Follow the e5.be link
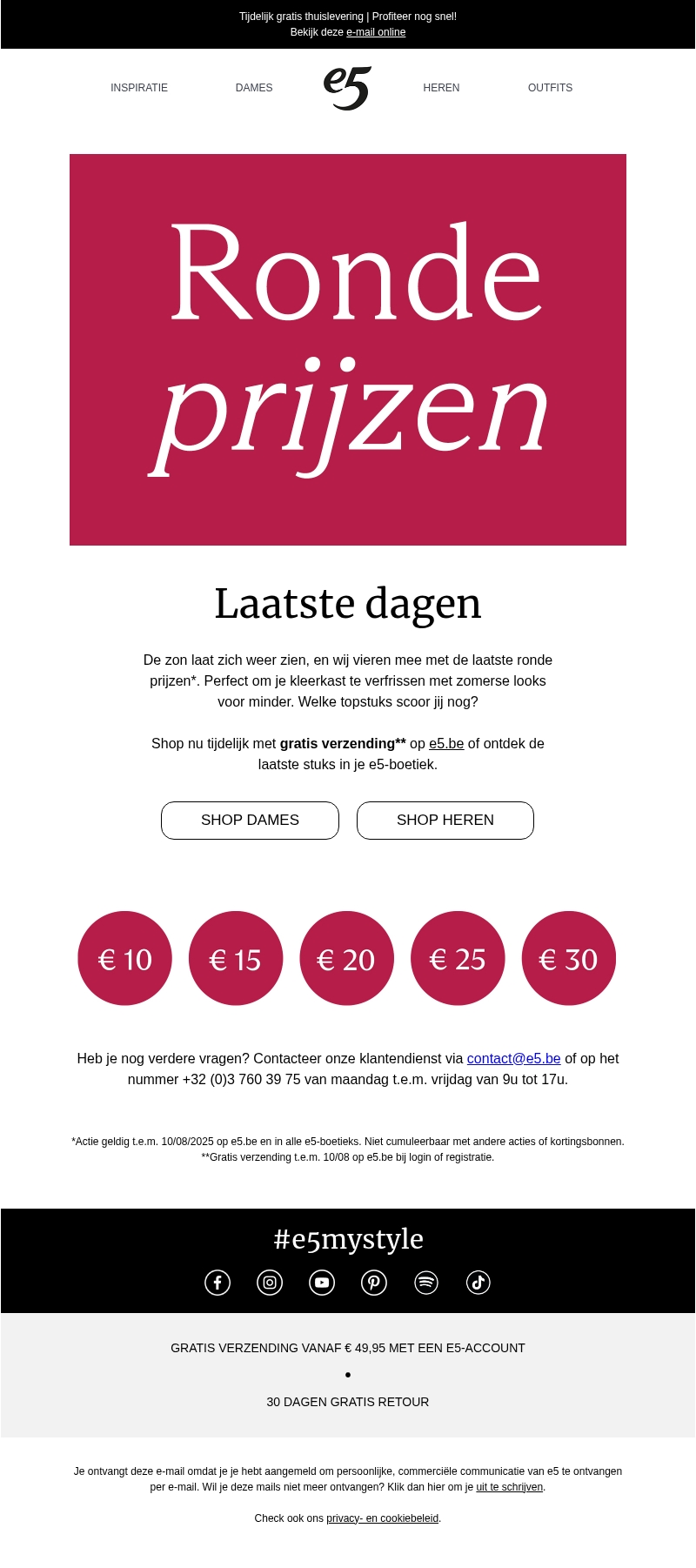The width and height of the screenshot is (696, 1568). click(446, 744)
